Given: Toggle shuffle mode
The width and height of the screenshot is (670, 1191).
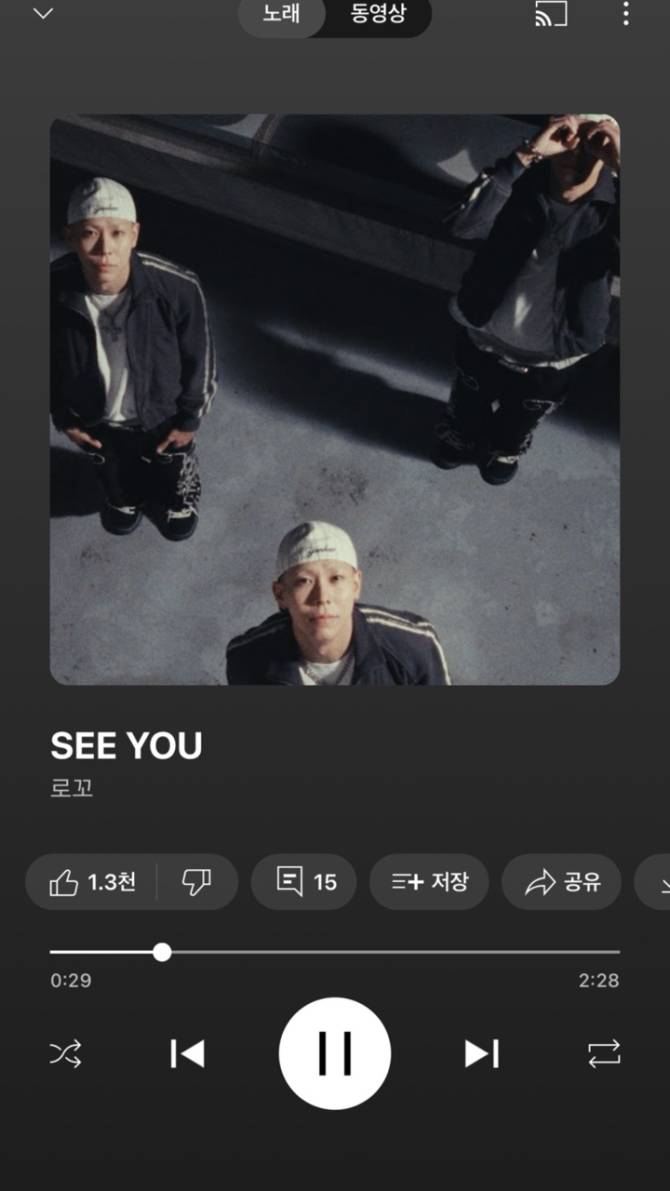Looking at the screenshot, I should coord(66,1053).
